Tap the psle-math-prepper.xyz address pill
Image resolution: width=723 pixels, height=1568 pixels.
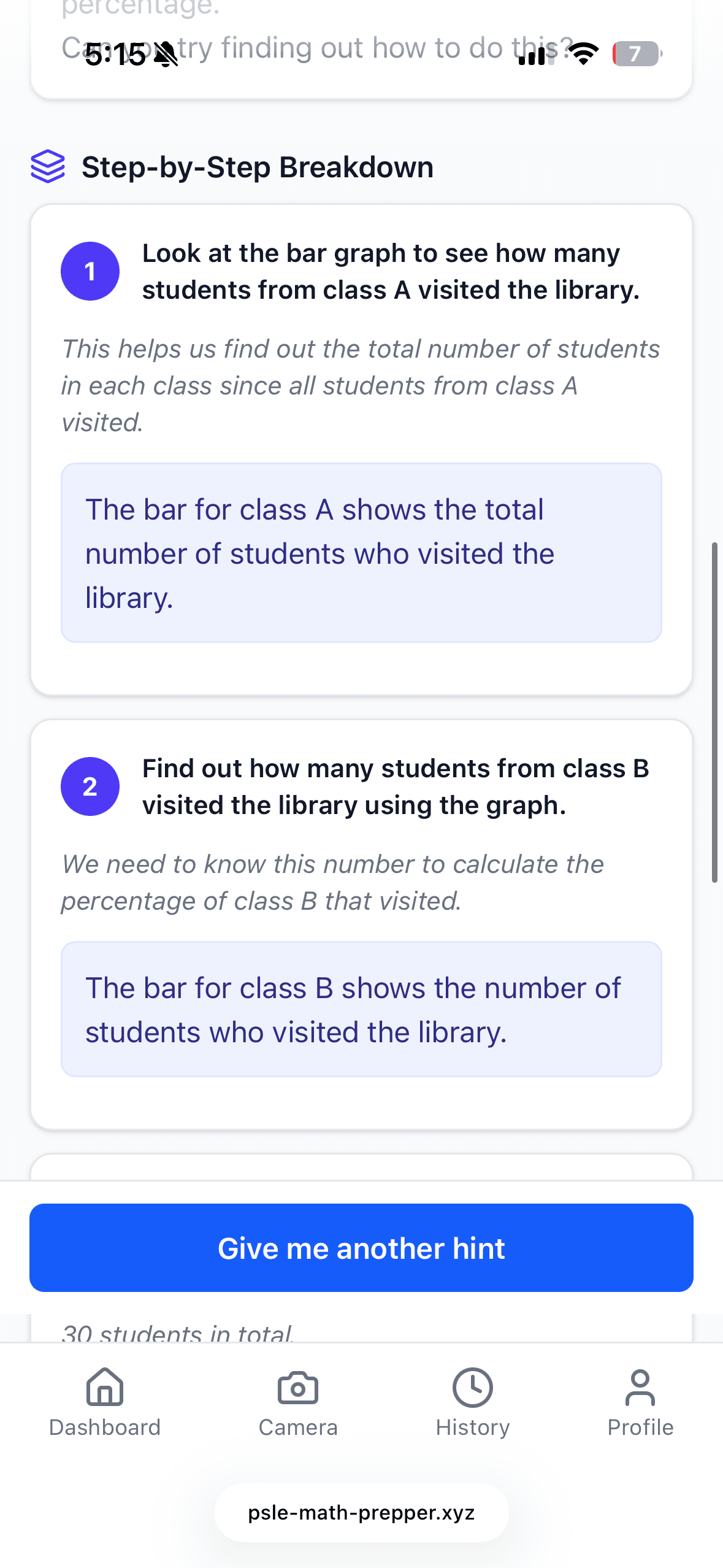click(361, 1513)
